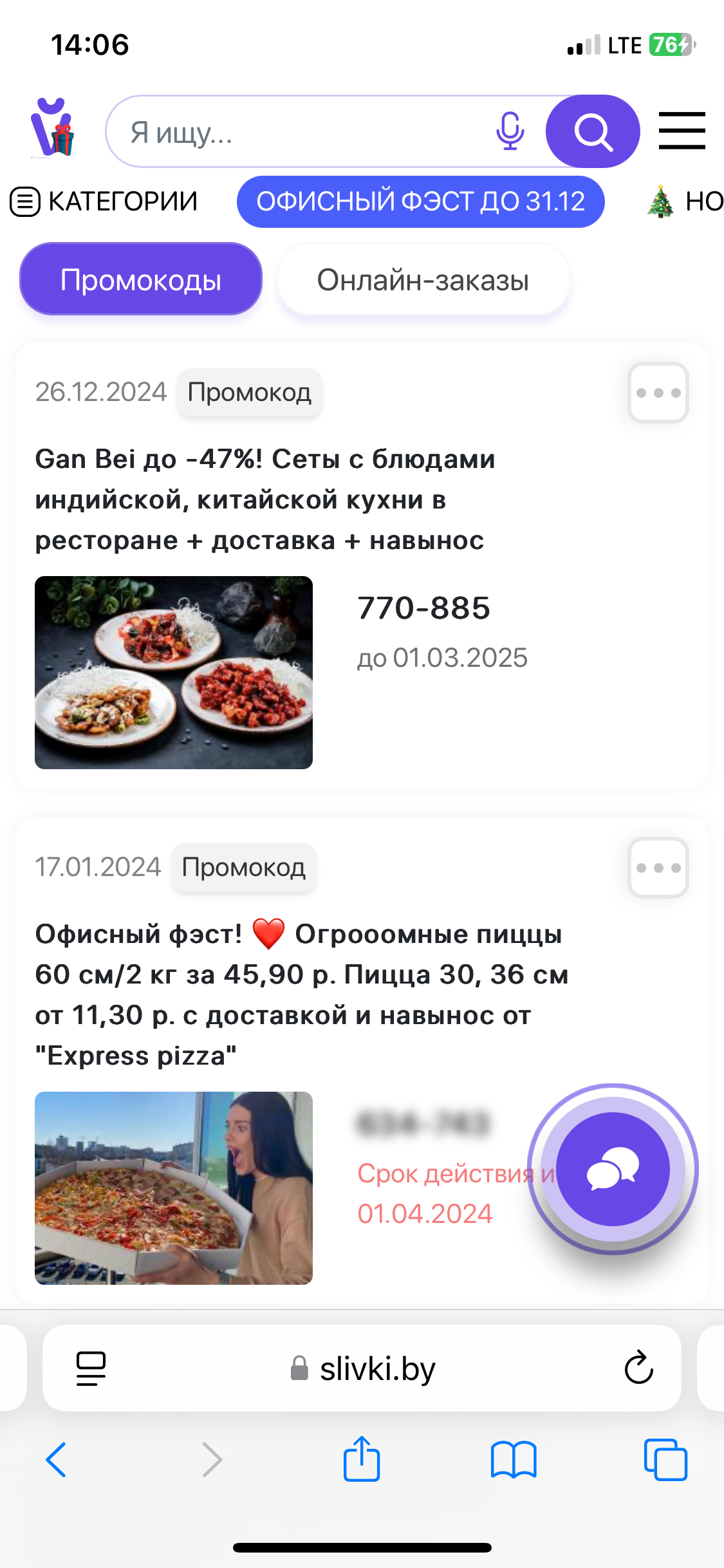This screenshot has height=1568, width=724.
Task: Start voice search with the microphone icon
Action: pos(510,131)
